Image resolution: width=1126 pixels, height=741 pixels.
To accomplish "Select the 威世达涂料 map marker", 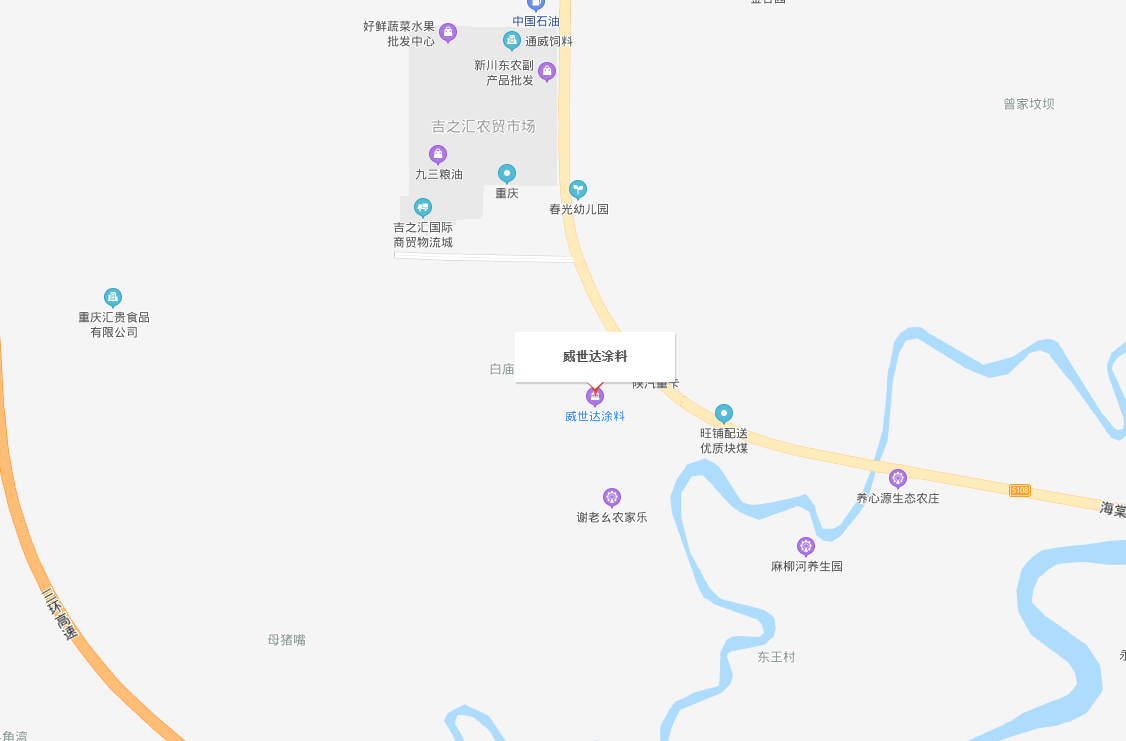I will pos(595,397).
